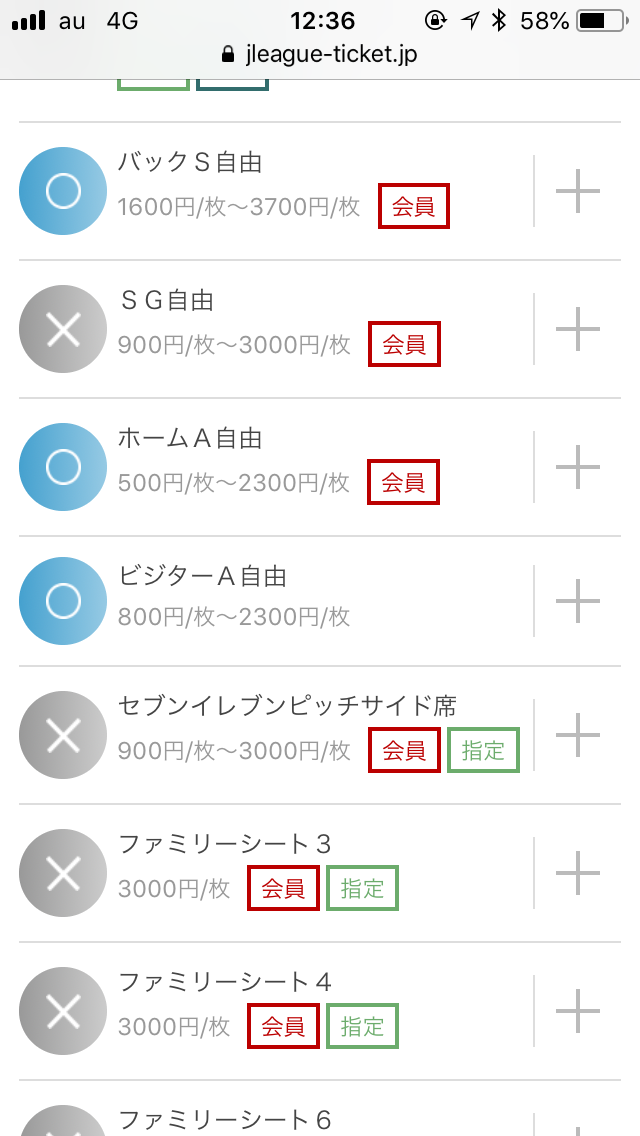Viewport: 640px width, 1136px height.
Task: Expand the ファミリーシート４ row
Action: (577, 1011)
